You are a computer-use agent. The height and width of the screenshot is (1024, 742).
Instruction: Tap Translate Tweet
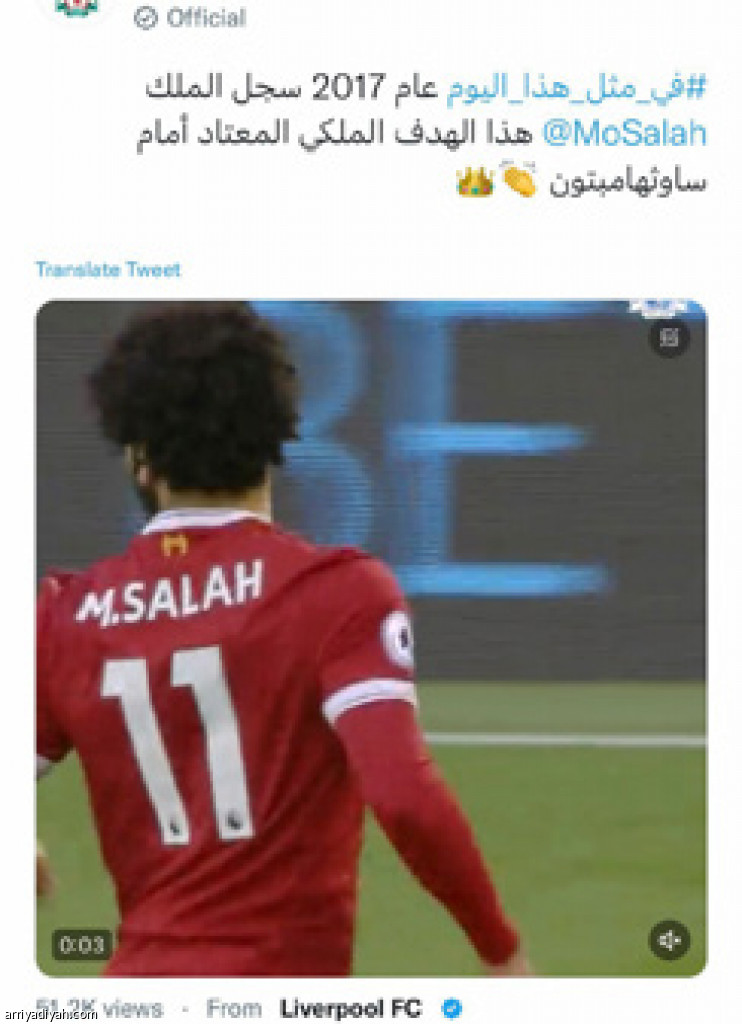[108, 270]
